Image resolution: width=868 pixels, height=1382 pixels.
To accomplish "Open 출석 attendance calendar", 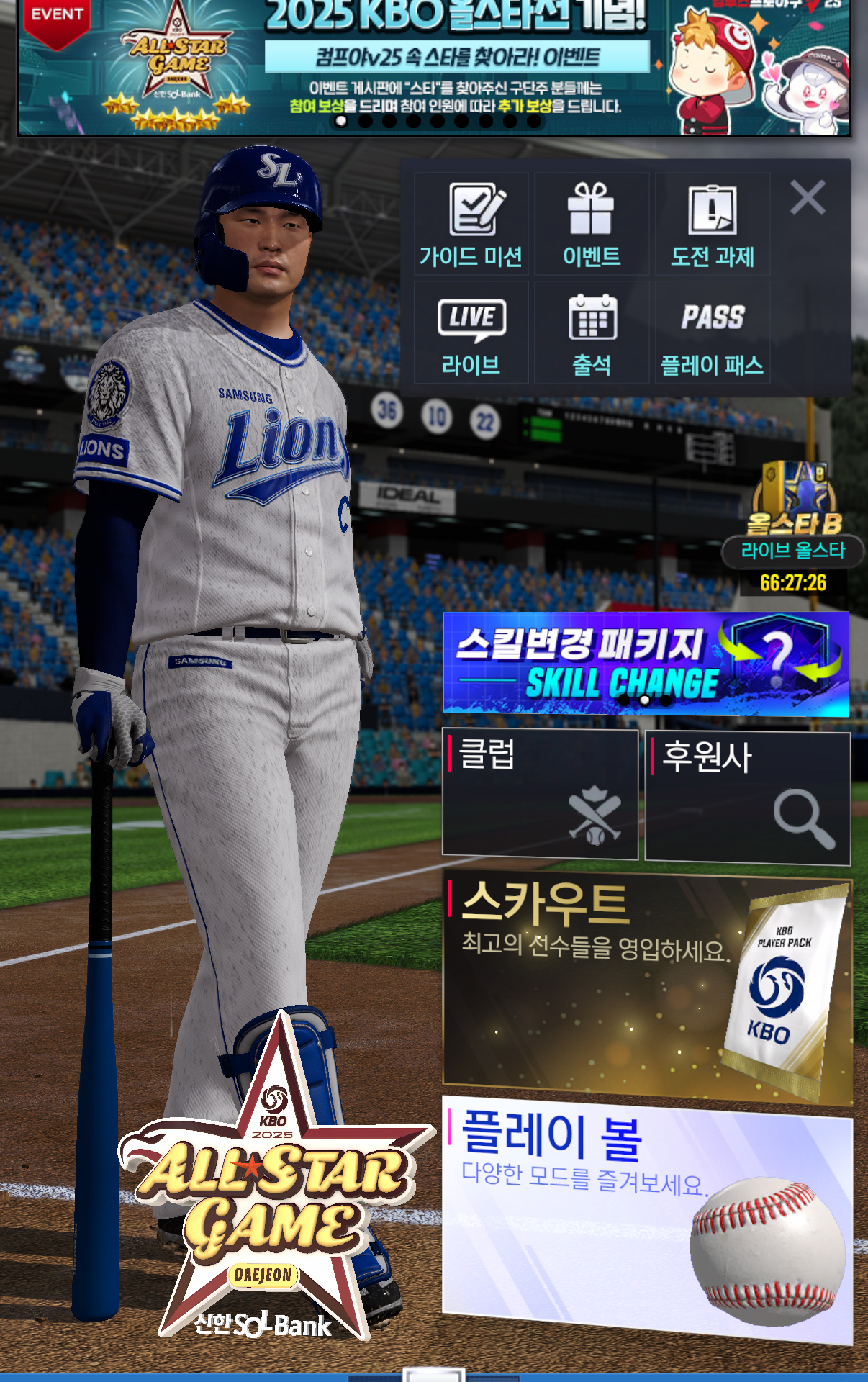I will (591, 333).
